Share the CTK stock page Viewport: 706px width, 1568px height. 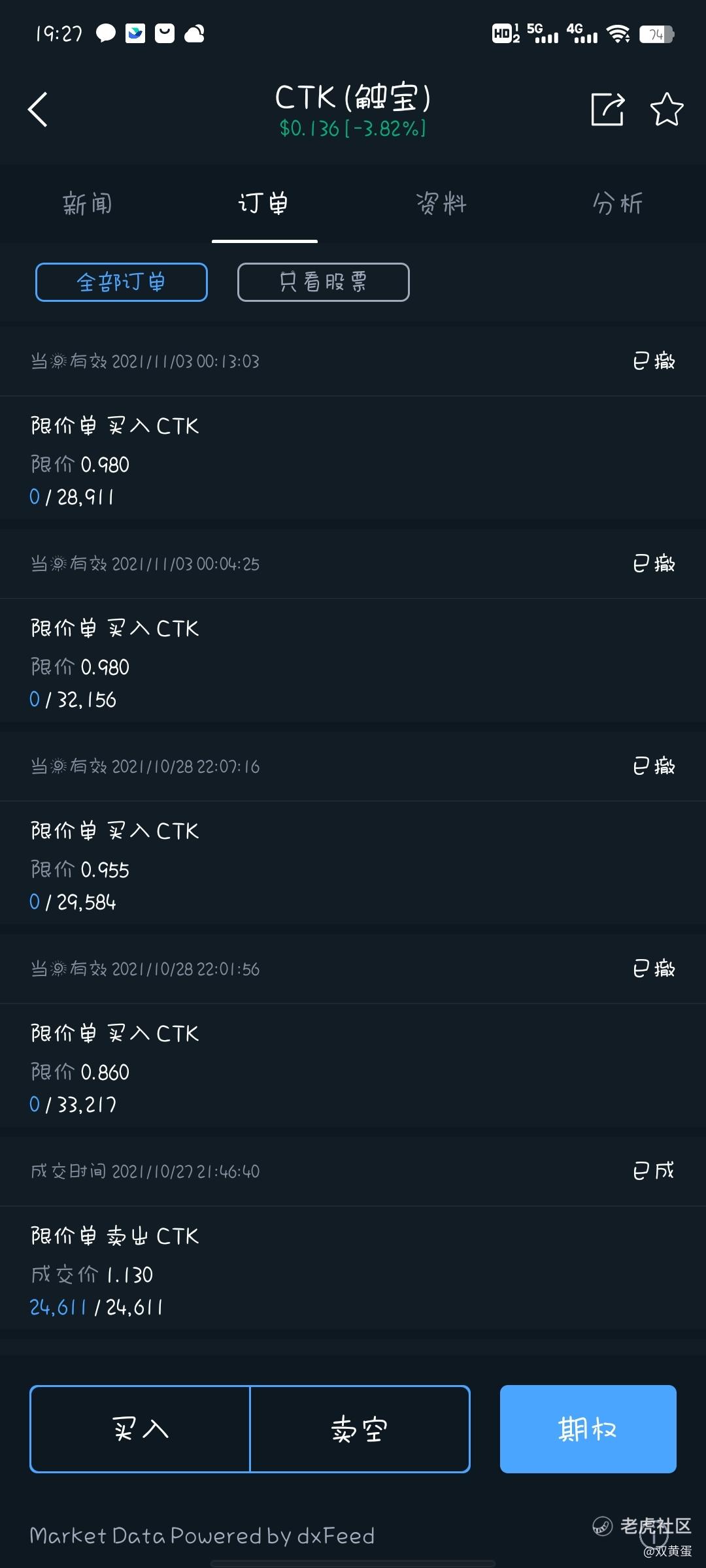607,109
